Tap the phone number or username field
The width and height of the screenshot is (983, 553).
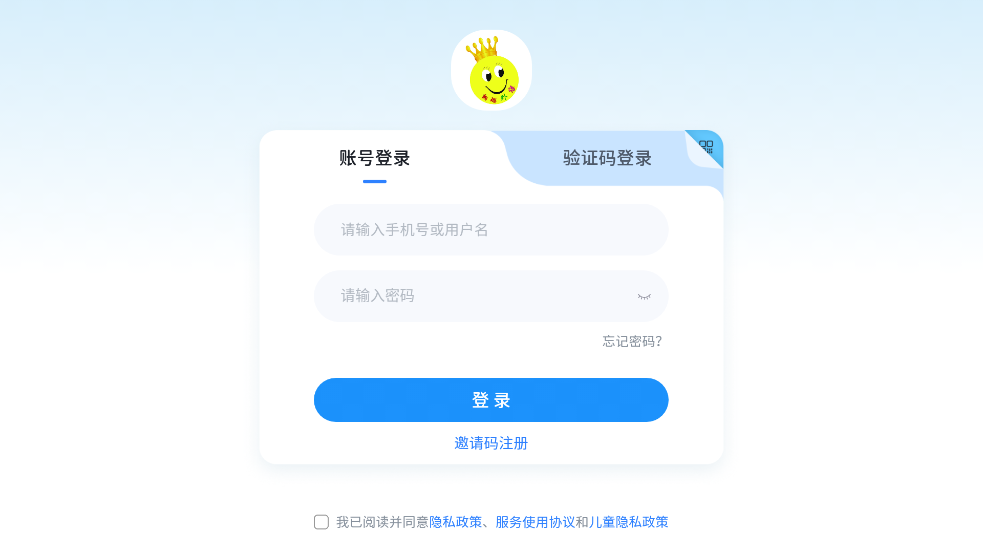[x=490, y=230]
